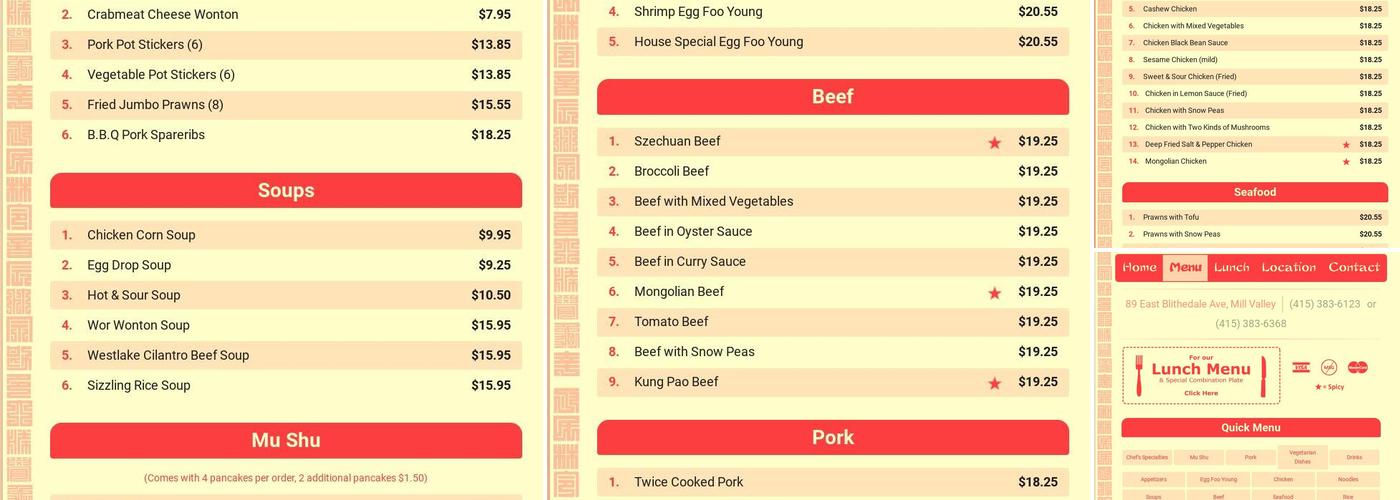The width and height of the screenshot is (1400, 500).
Task: Jump to Pork in Quick Menu
Action: [x=1251, y=458]
